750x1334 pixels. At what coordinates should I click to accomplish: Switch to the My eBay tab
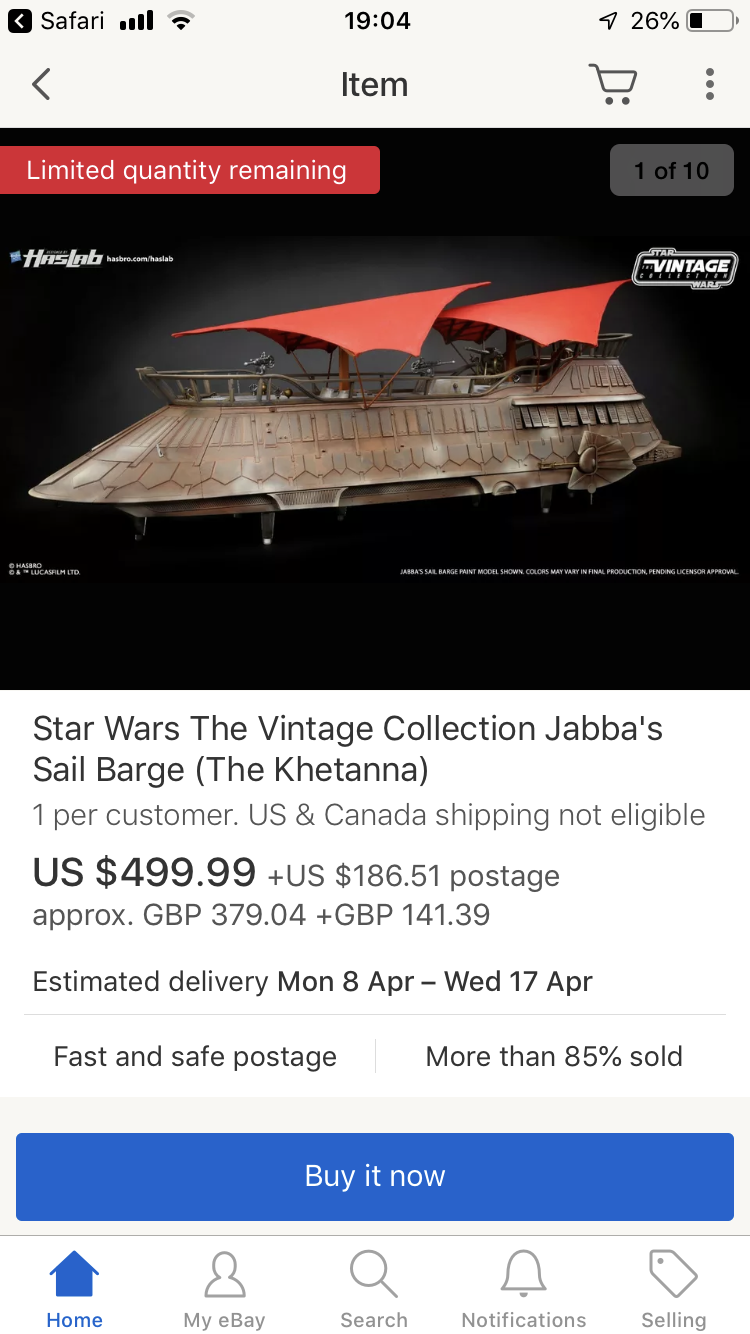224,1290
